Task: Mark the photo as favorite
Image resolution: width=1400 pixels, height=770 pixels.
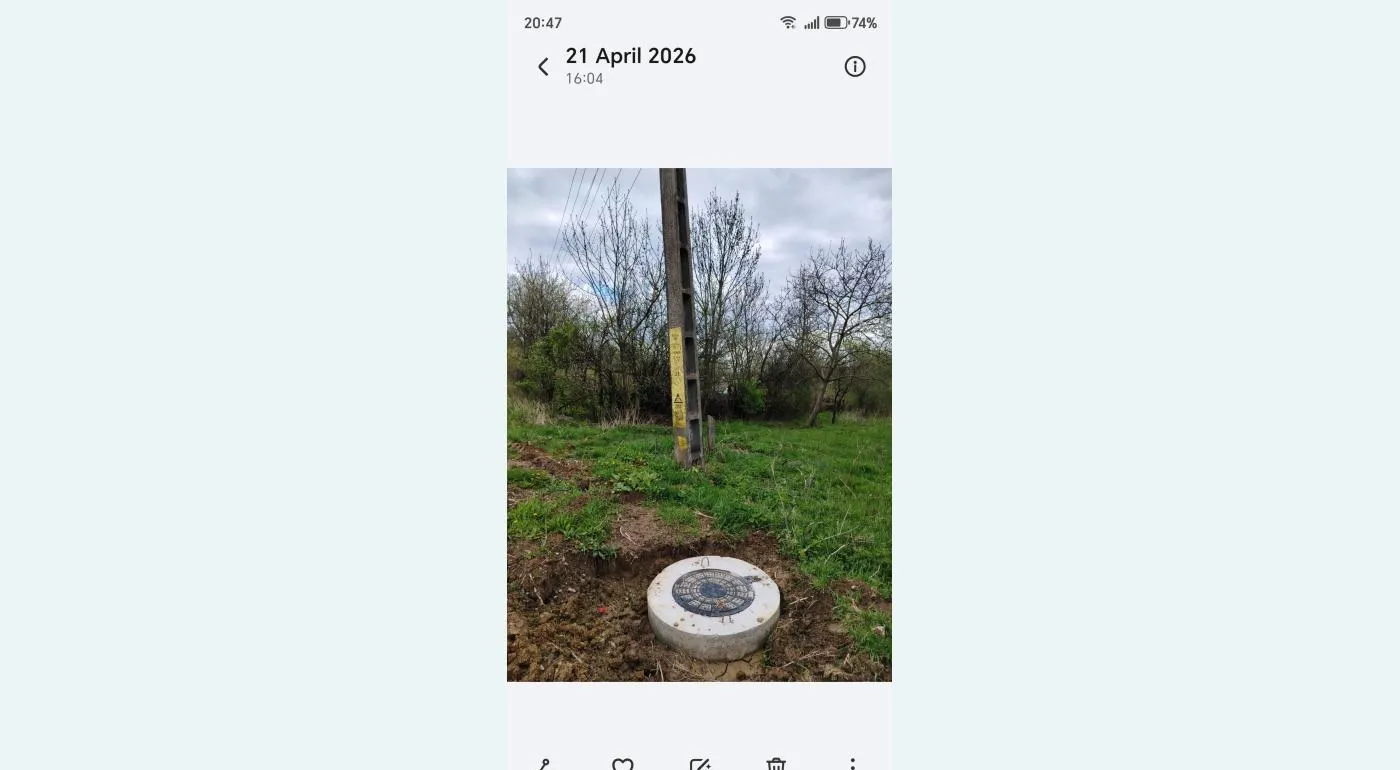Action: [x=622, y=764]
